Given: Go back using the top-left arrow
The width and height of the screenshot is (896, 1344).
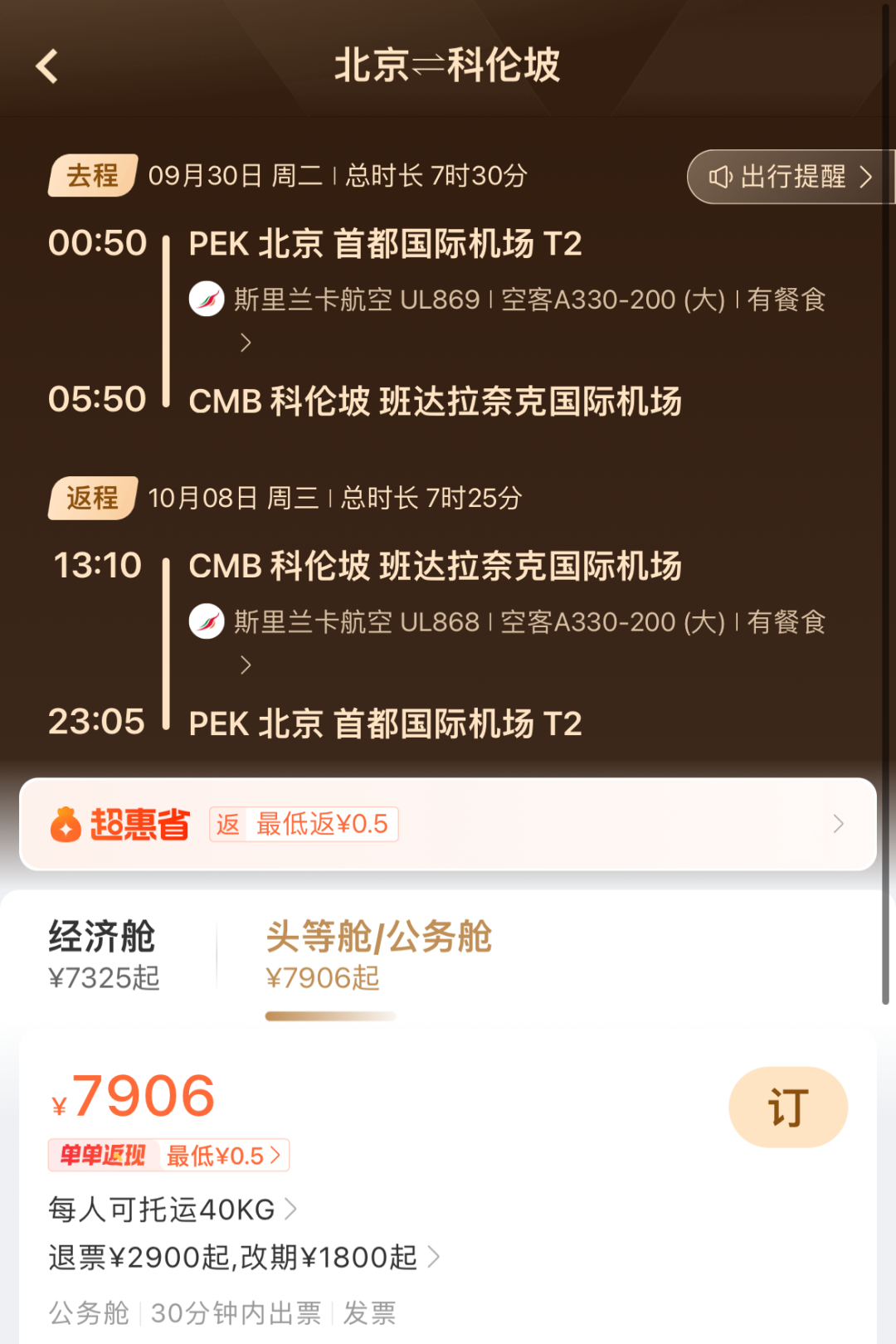Looking at the screenshot, I should point(47,66).
